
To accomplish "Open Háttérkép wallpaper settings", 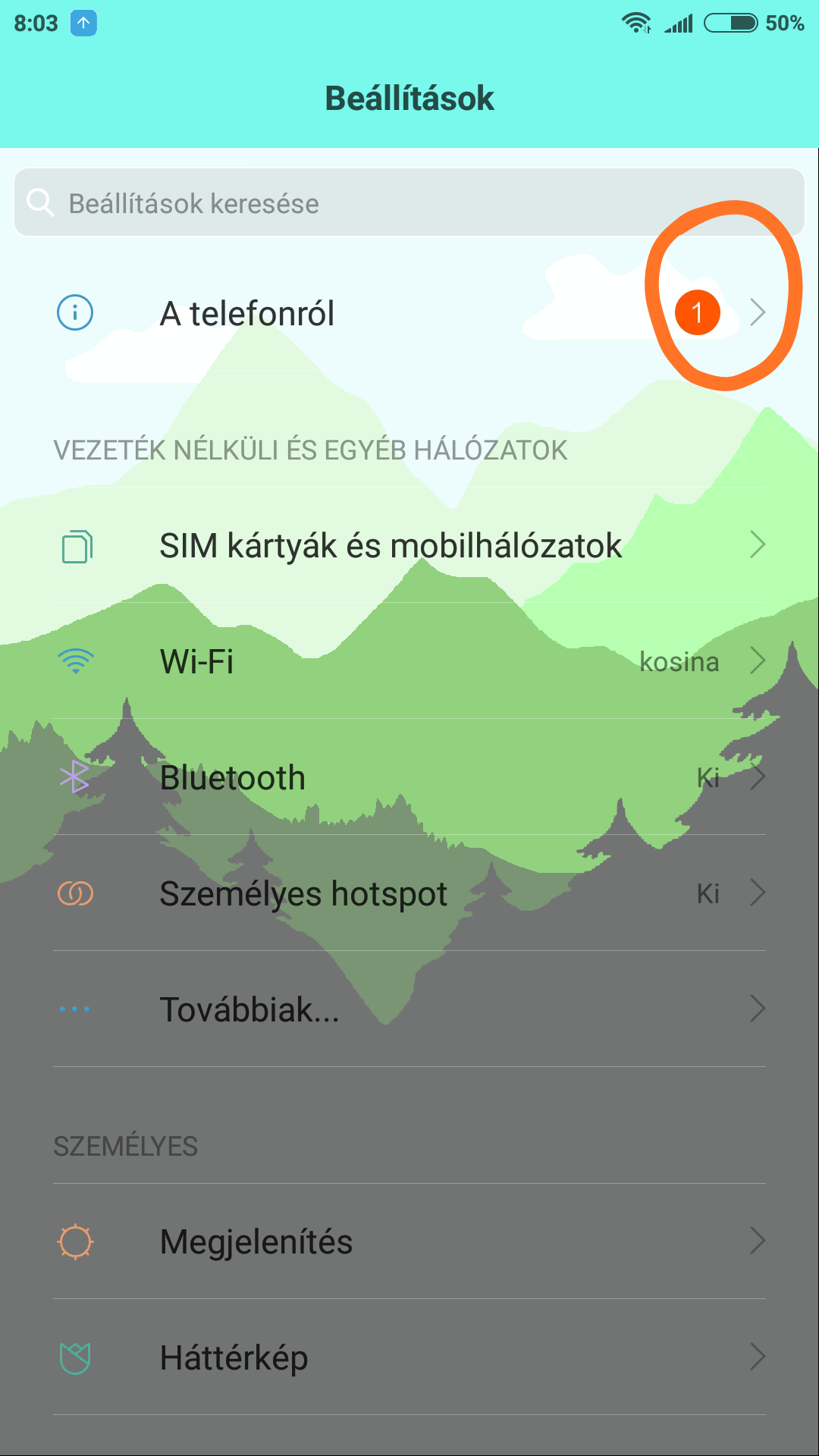I will tap(409, 1357).
